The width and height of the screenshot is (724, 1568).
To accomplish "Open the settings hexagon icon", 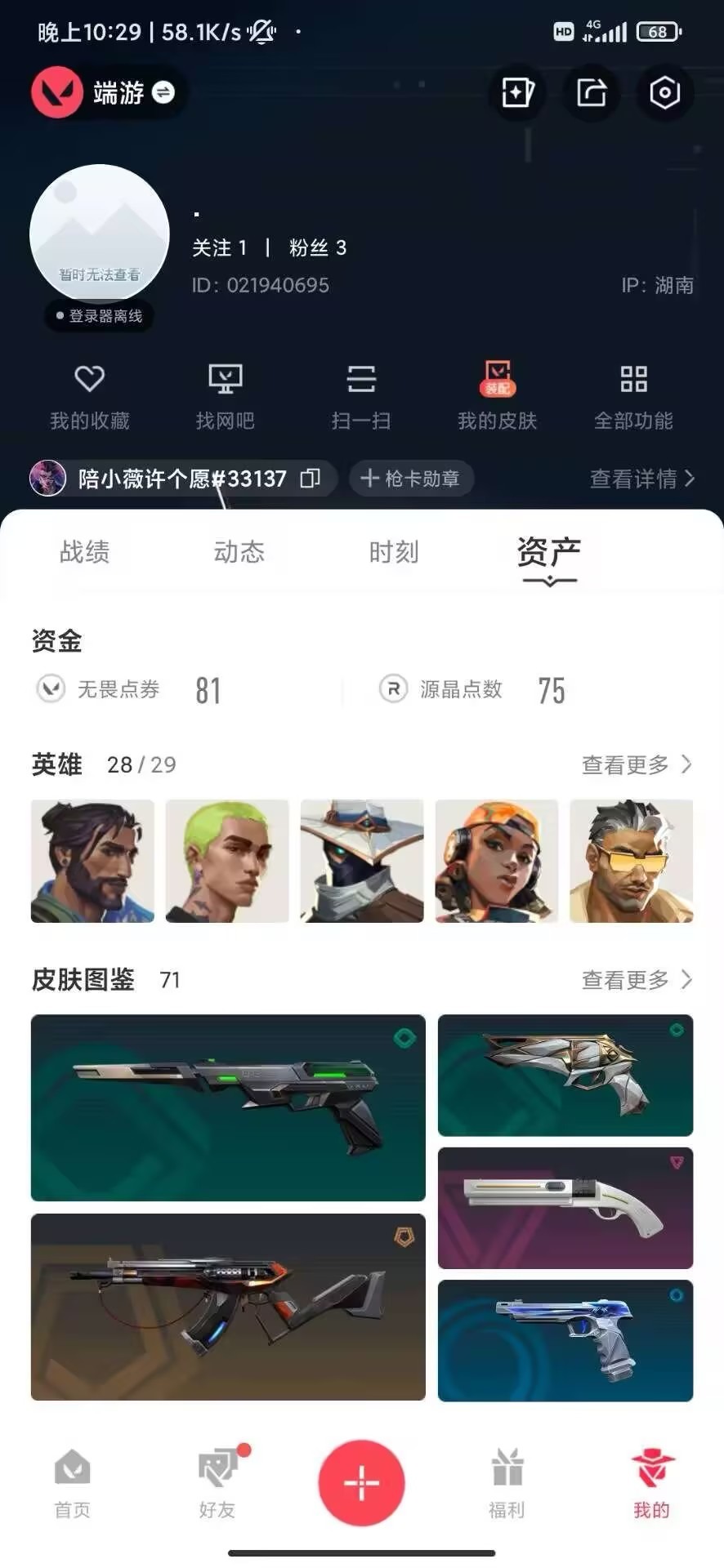I will (664, 92).
